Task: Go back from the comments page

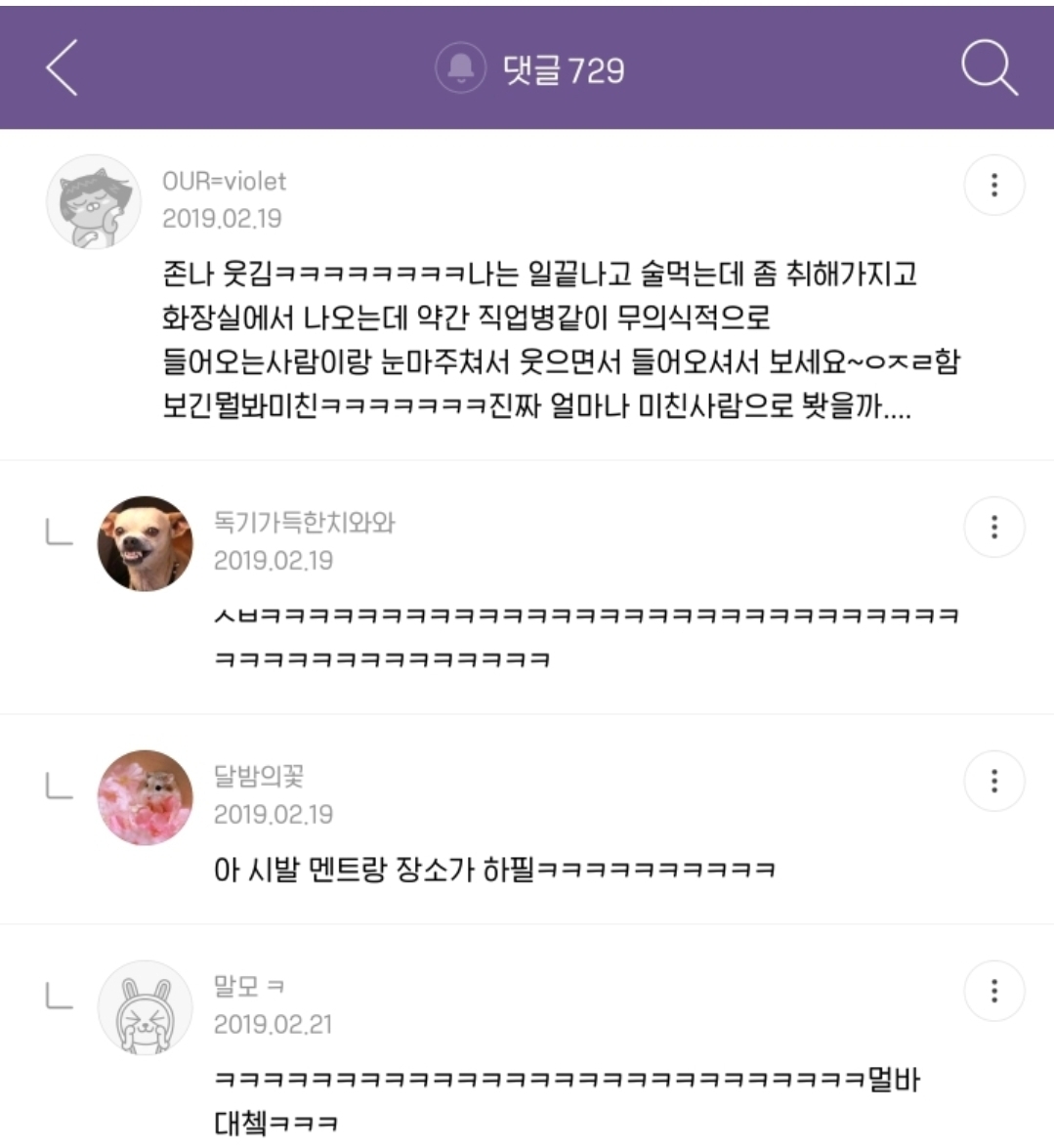Action: pyautogui.click(x=62, y=68)
